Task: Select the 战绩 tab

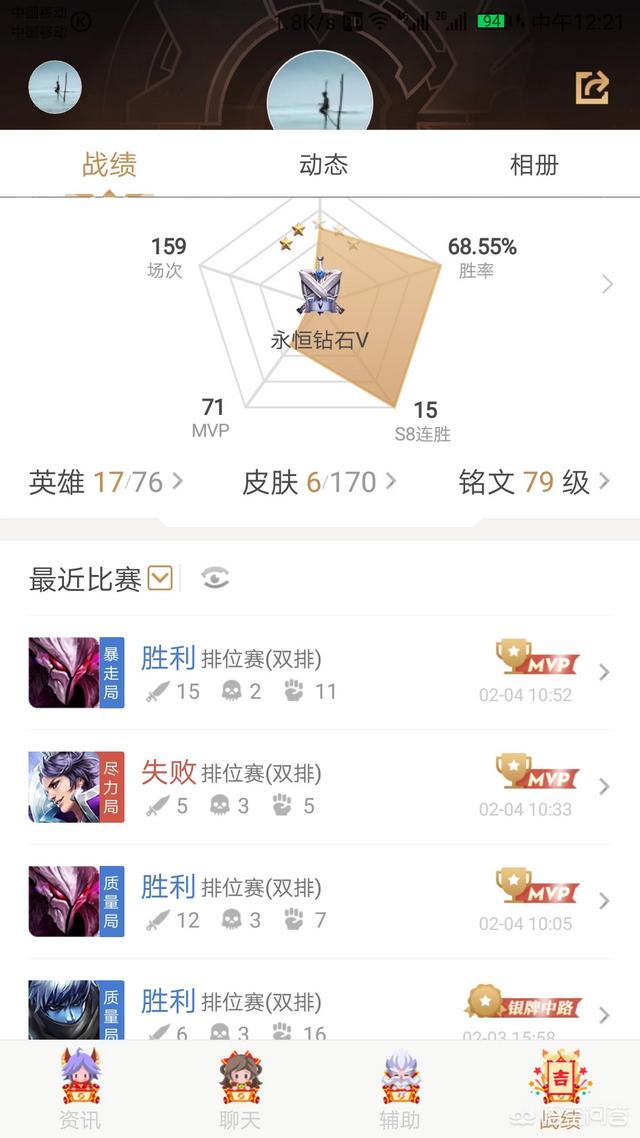Action: point(110,165)
